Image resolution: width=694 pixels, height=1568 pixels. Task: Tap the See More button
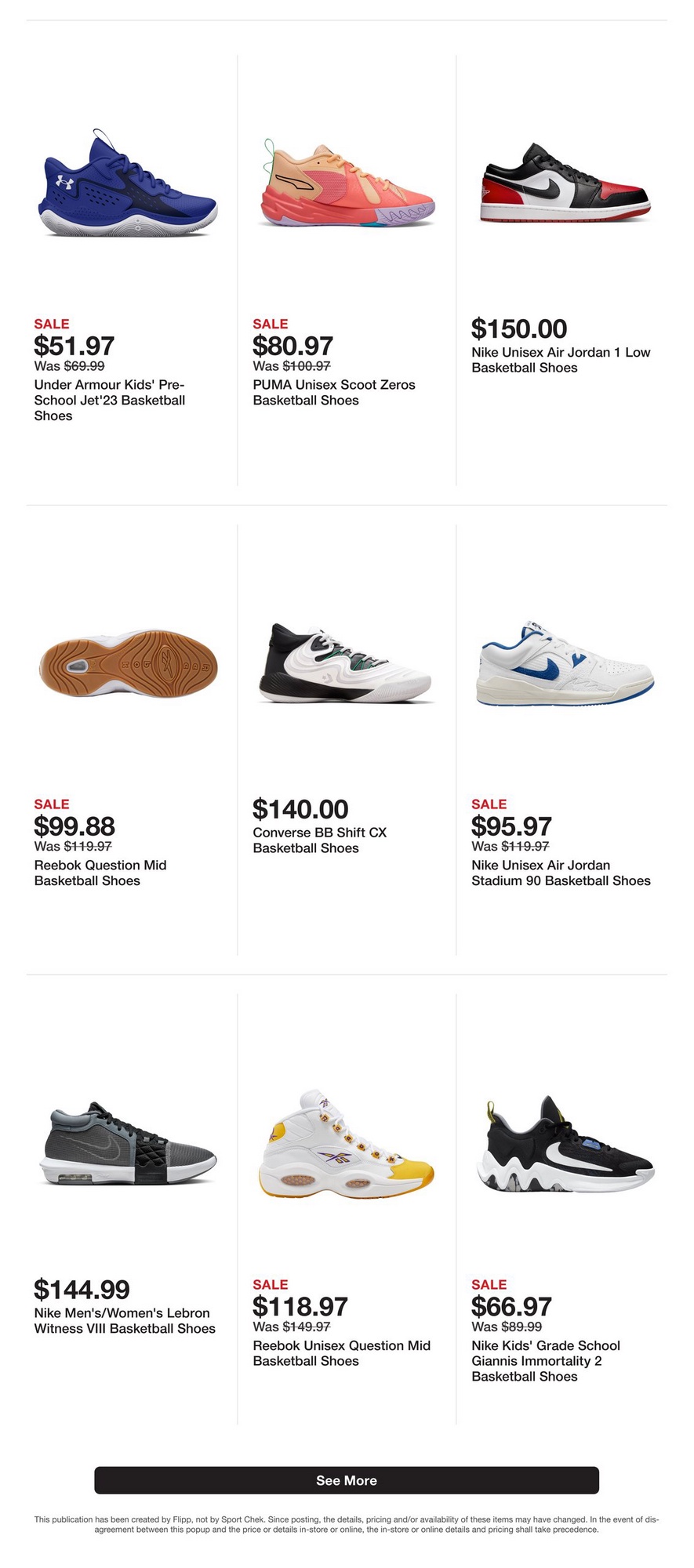347,1480
